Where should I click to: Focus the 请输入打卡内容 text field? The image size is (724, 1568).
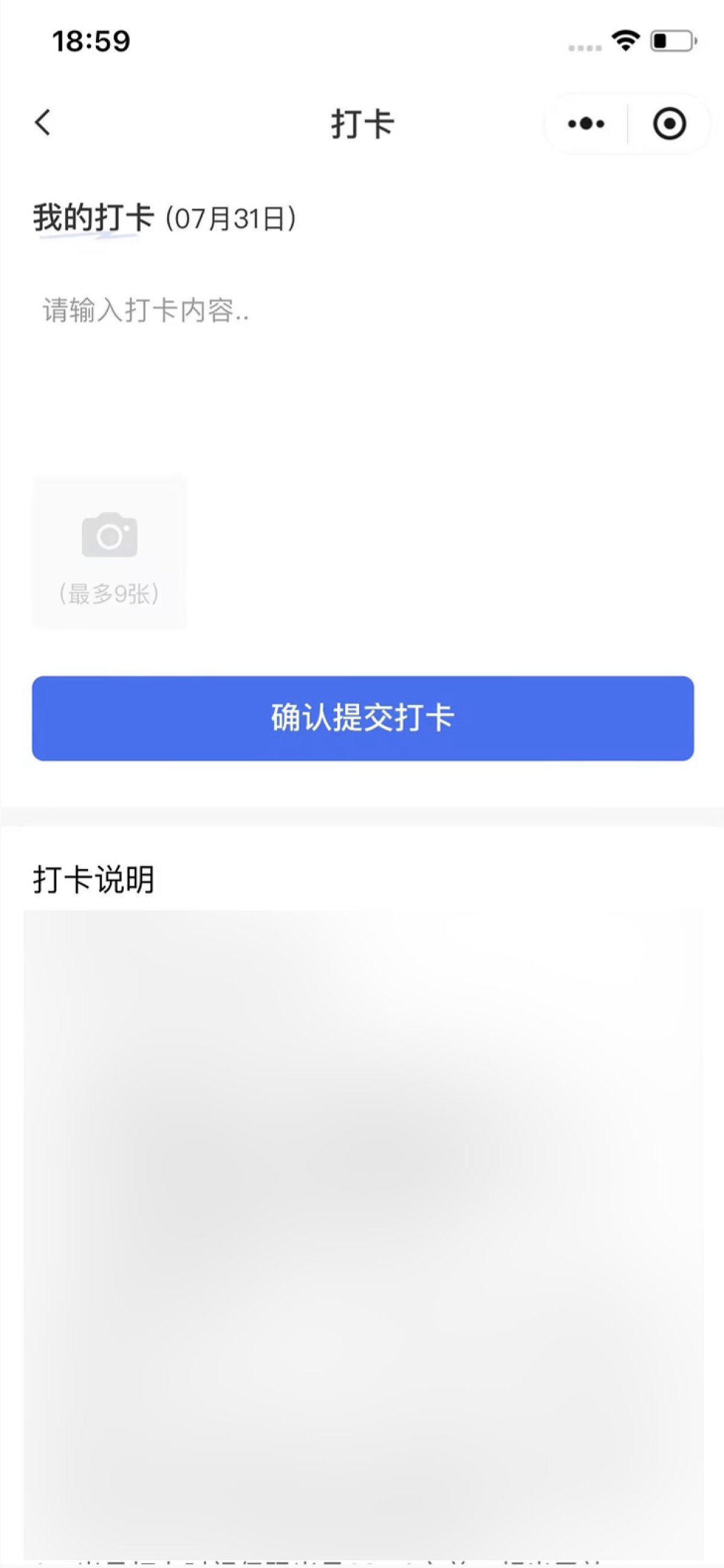[363, 365]
